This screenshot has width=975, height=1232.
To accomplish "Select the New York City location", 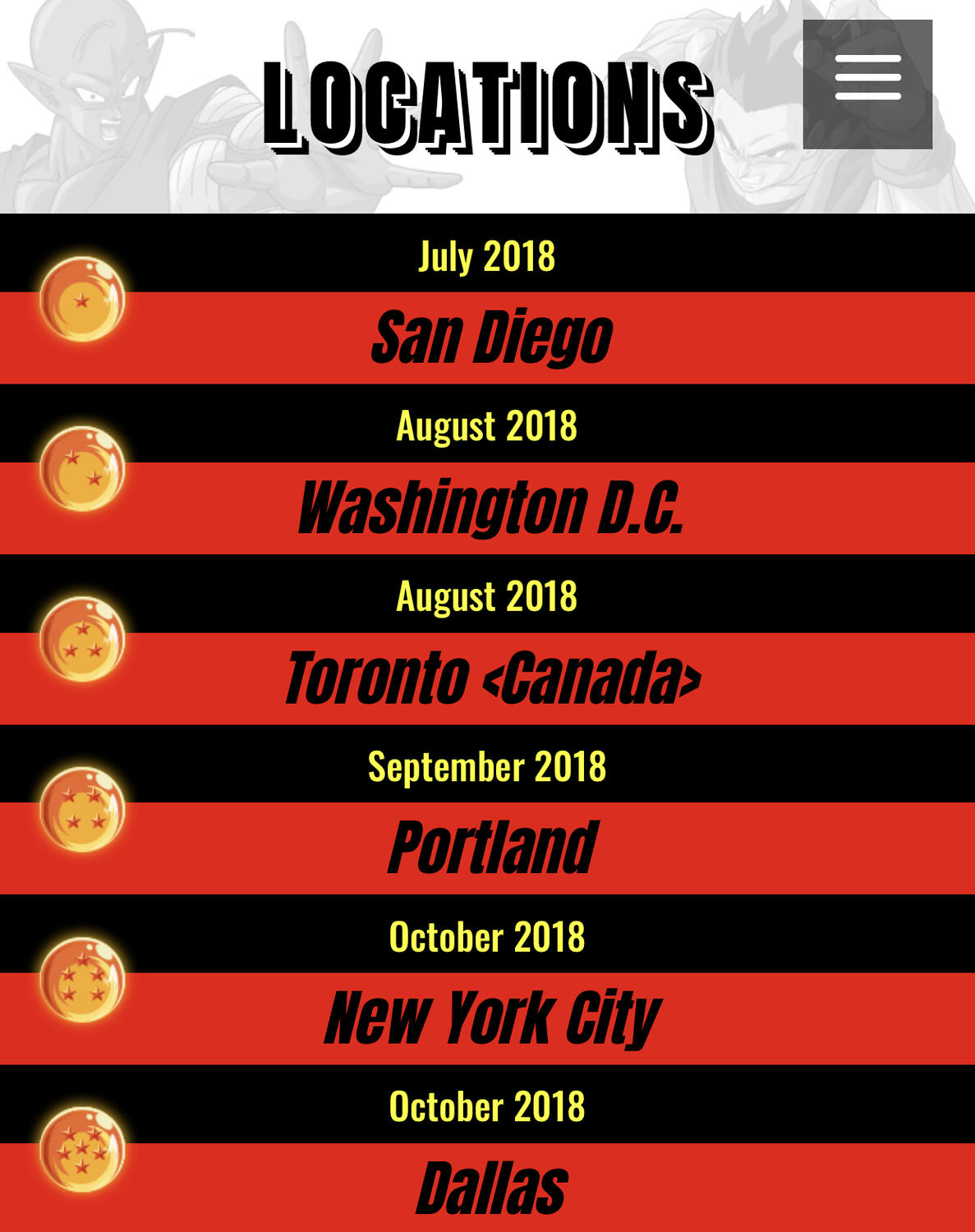I will click(491, 1018).
